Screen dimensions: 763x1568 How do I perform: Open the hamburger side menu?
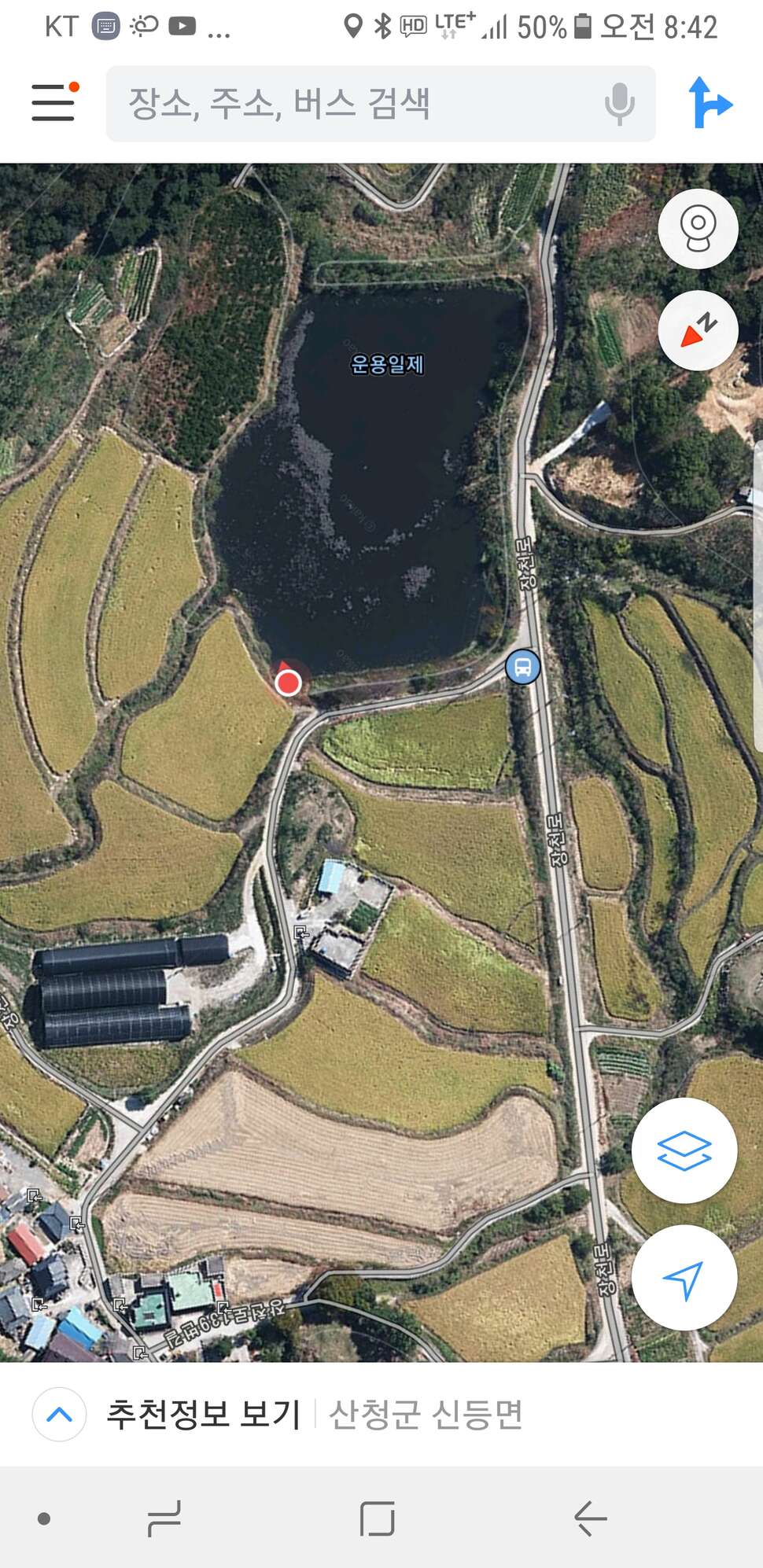(x=54, y=102)
